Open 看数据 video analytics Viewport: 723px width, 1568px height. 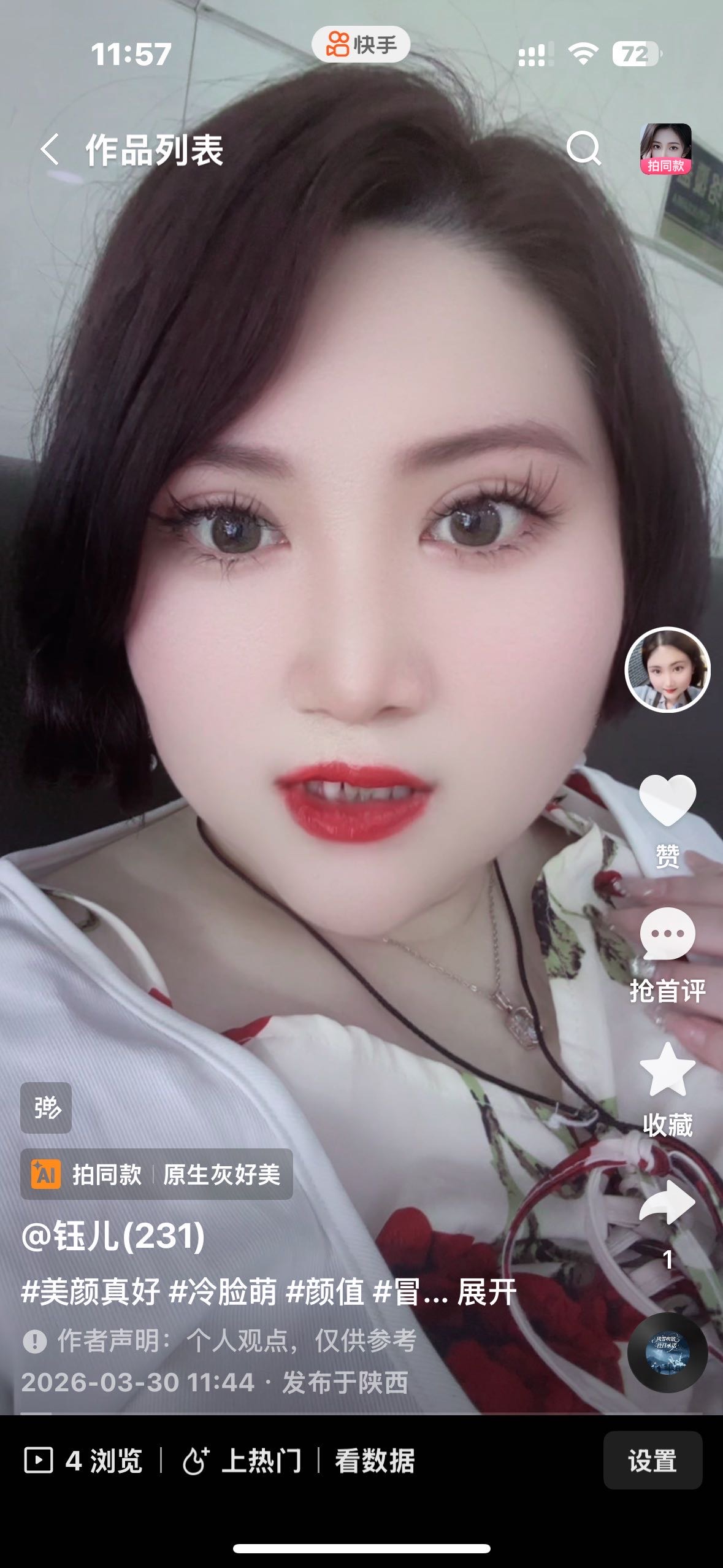tap(375, 1461)
